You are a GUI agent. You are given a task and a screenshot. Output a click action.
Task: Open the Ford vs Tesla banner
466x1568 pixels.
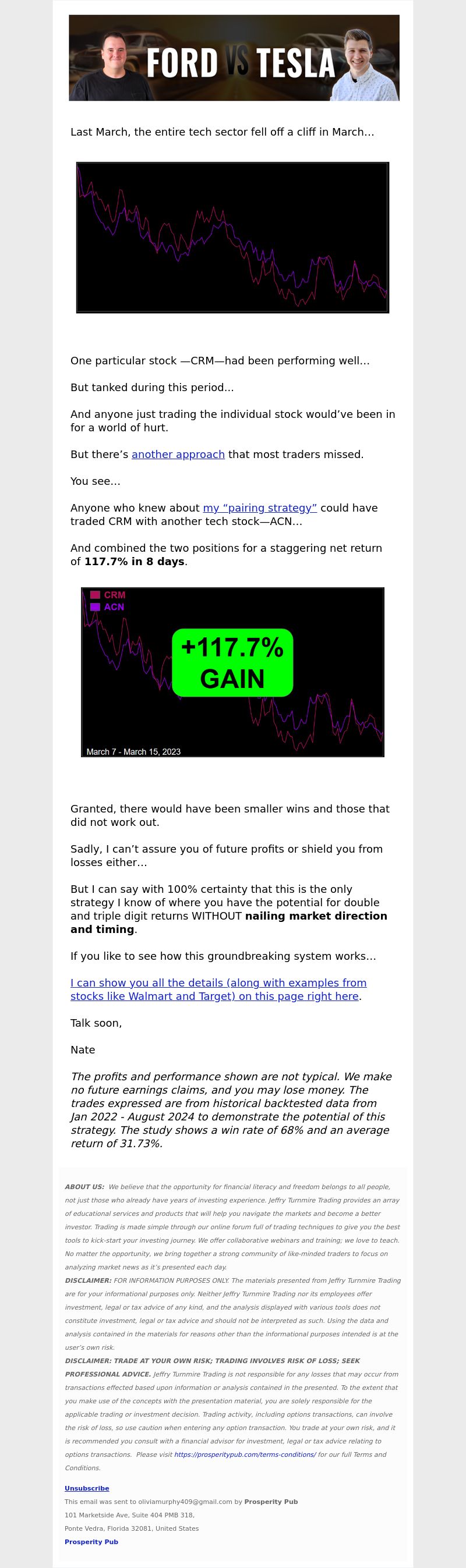[x=234, y=58]
